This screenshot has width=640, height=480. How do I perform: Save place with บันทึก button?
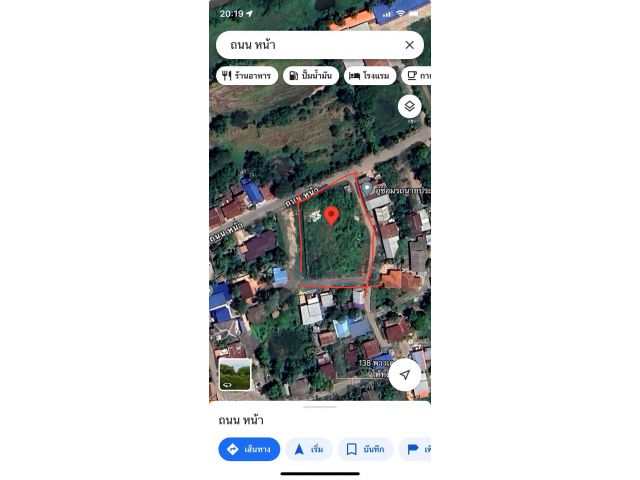click(365, 449)
